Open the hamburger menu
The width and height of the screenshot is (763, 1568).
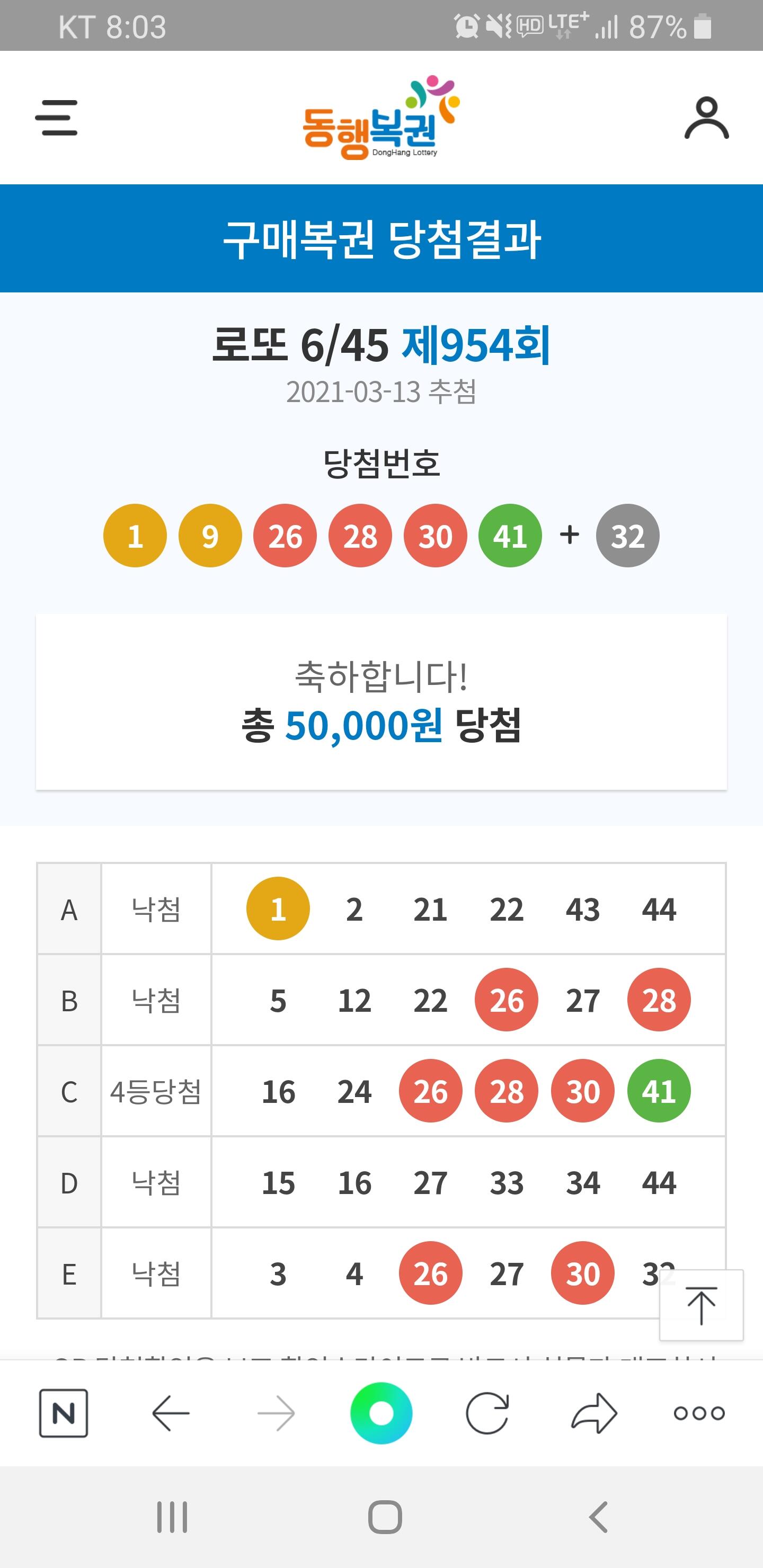(x=56, y=118)
